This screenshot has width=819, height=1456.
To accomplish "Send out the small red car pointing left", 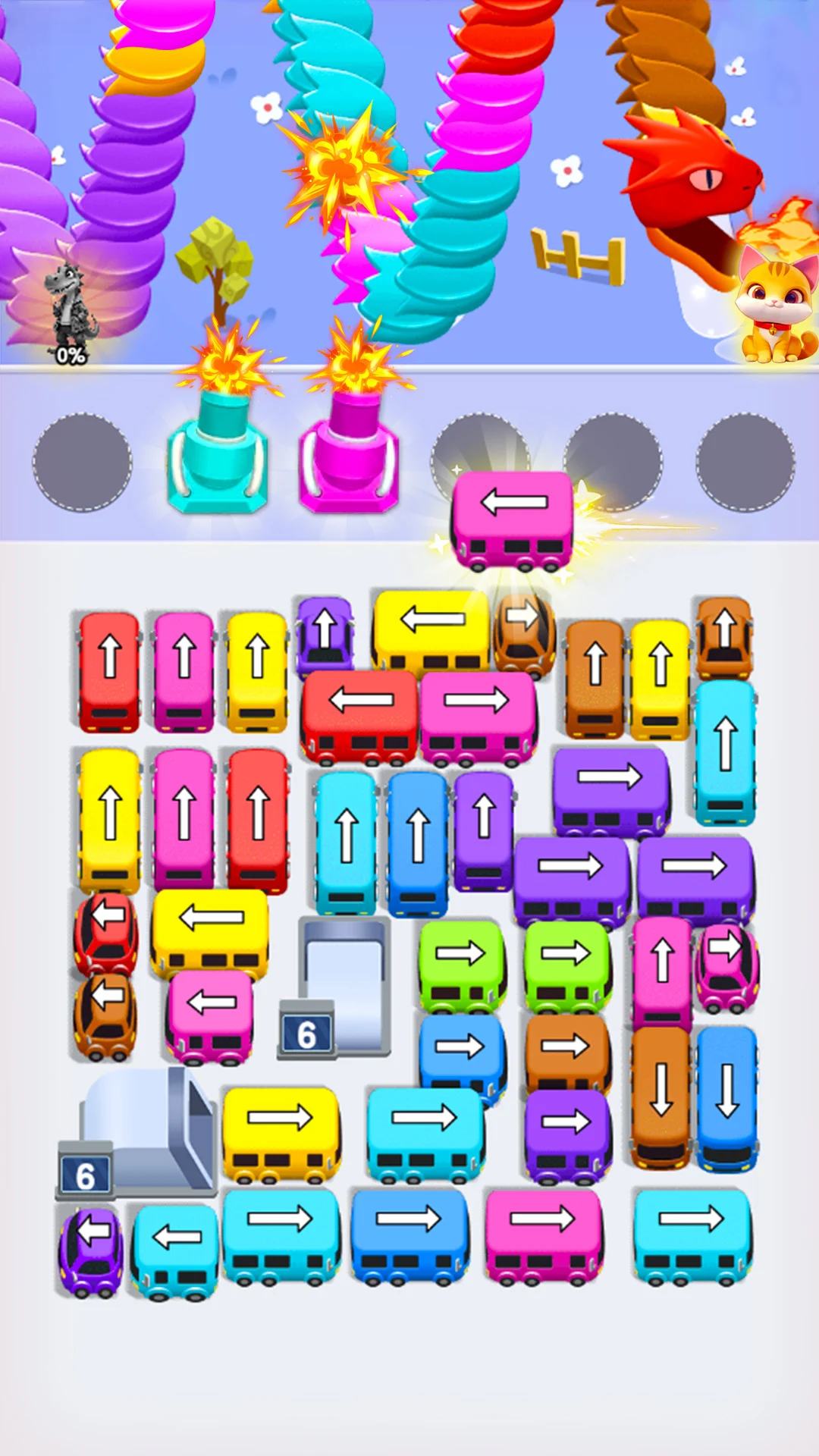I will 105,933.
